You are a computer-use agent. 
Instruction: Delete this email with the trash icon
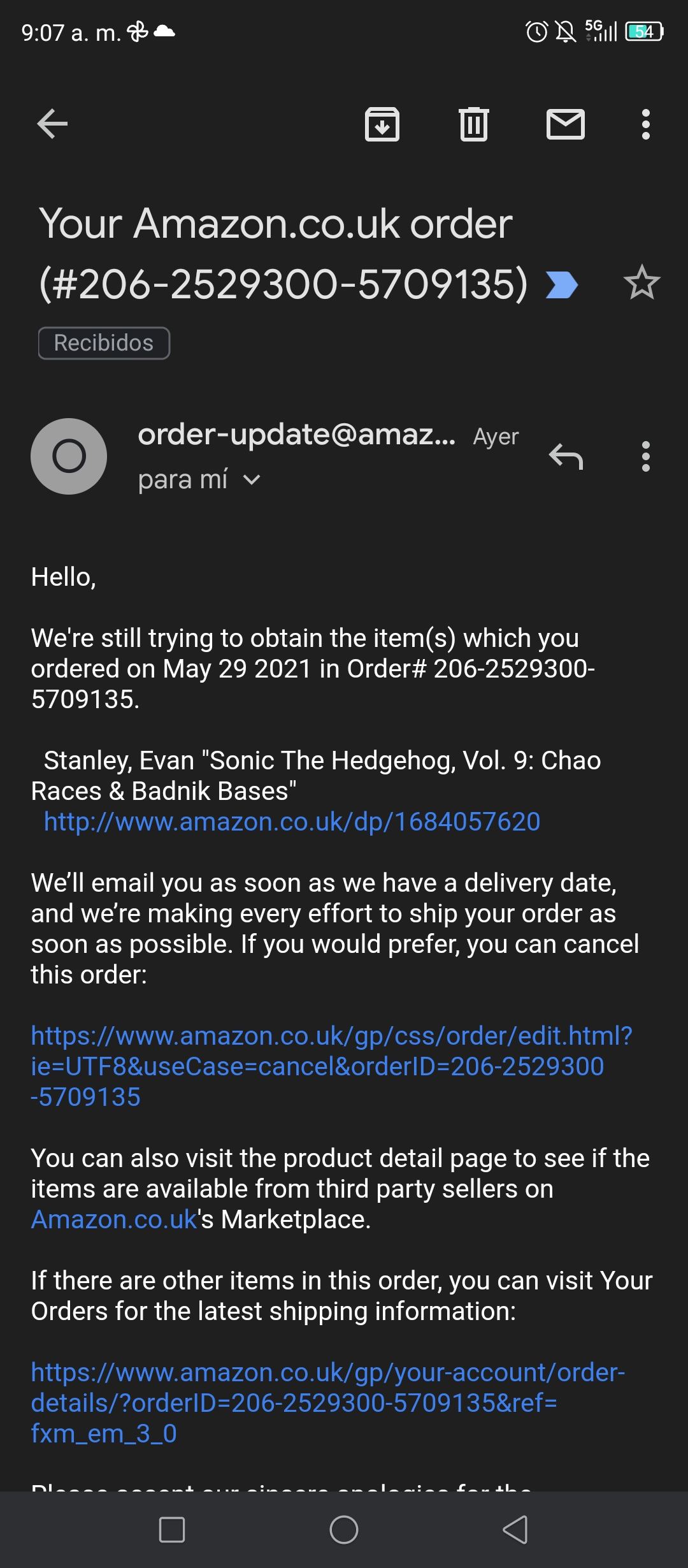tap(474, 124)
